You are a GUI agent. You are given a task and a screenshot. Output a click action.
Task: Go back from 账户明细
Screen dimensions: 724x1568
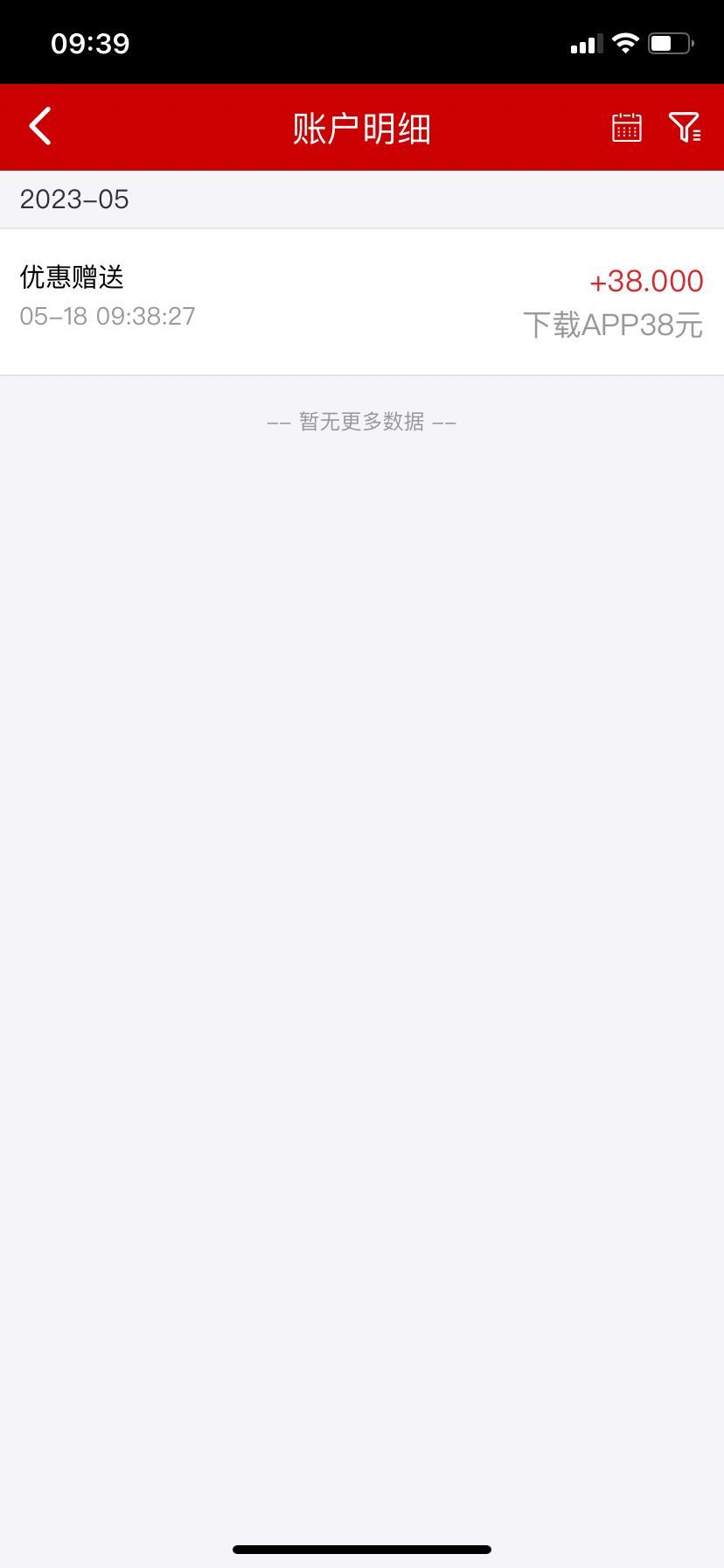40,126
